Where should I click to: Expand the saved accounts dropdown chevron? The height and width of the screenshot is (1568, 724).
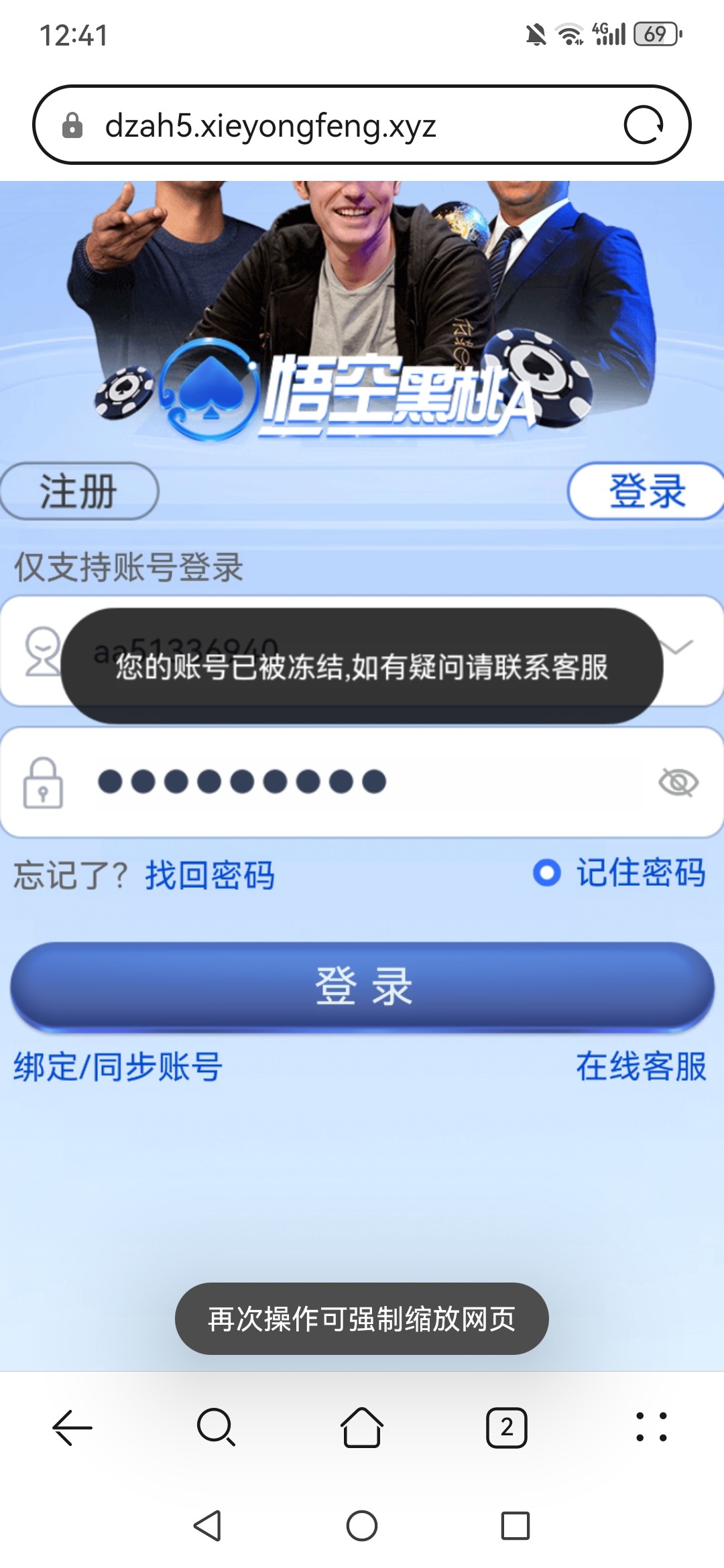pos(677,647)
